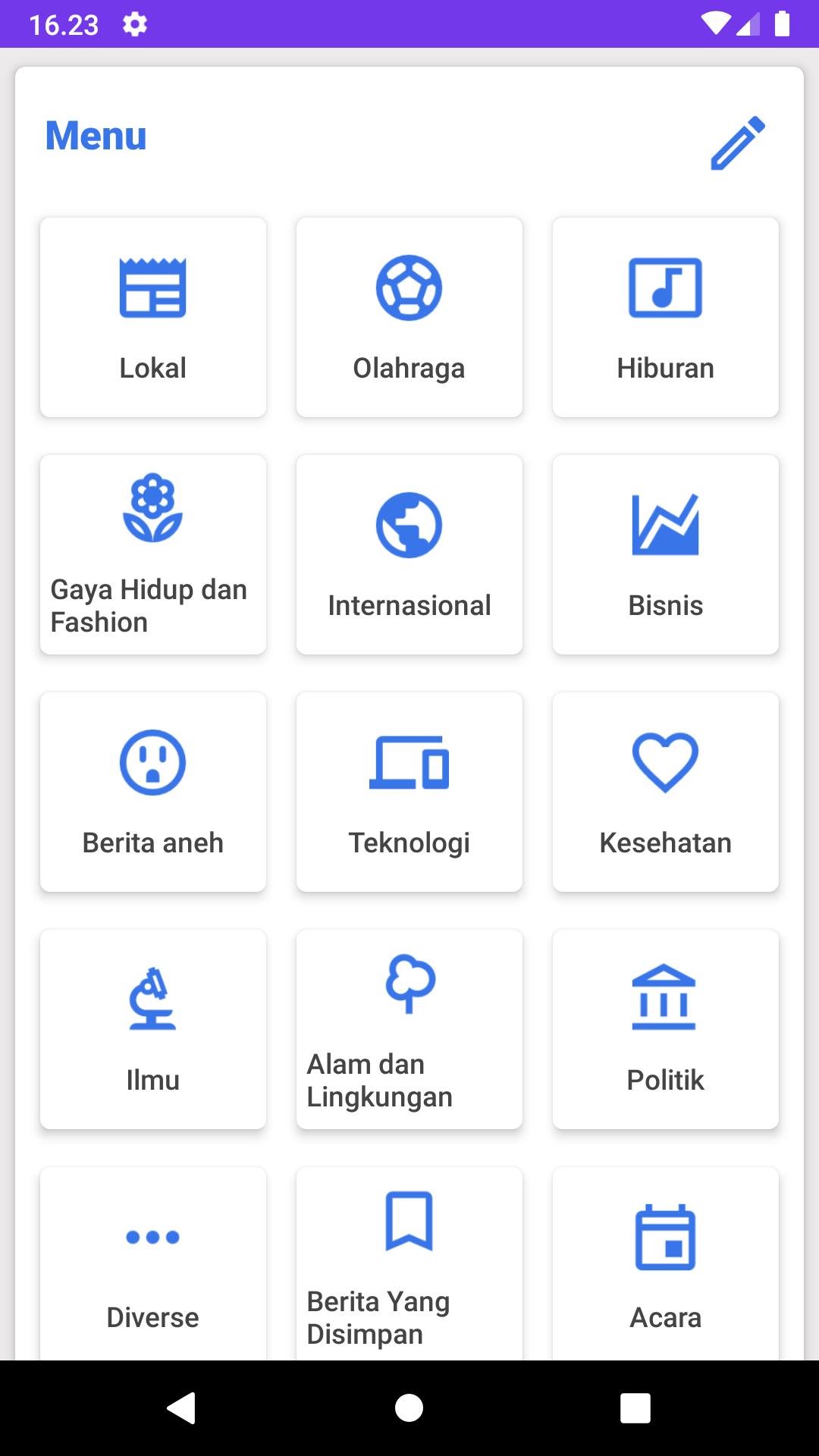Open the Acara calendar icon

tap(666, 1236)
